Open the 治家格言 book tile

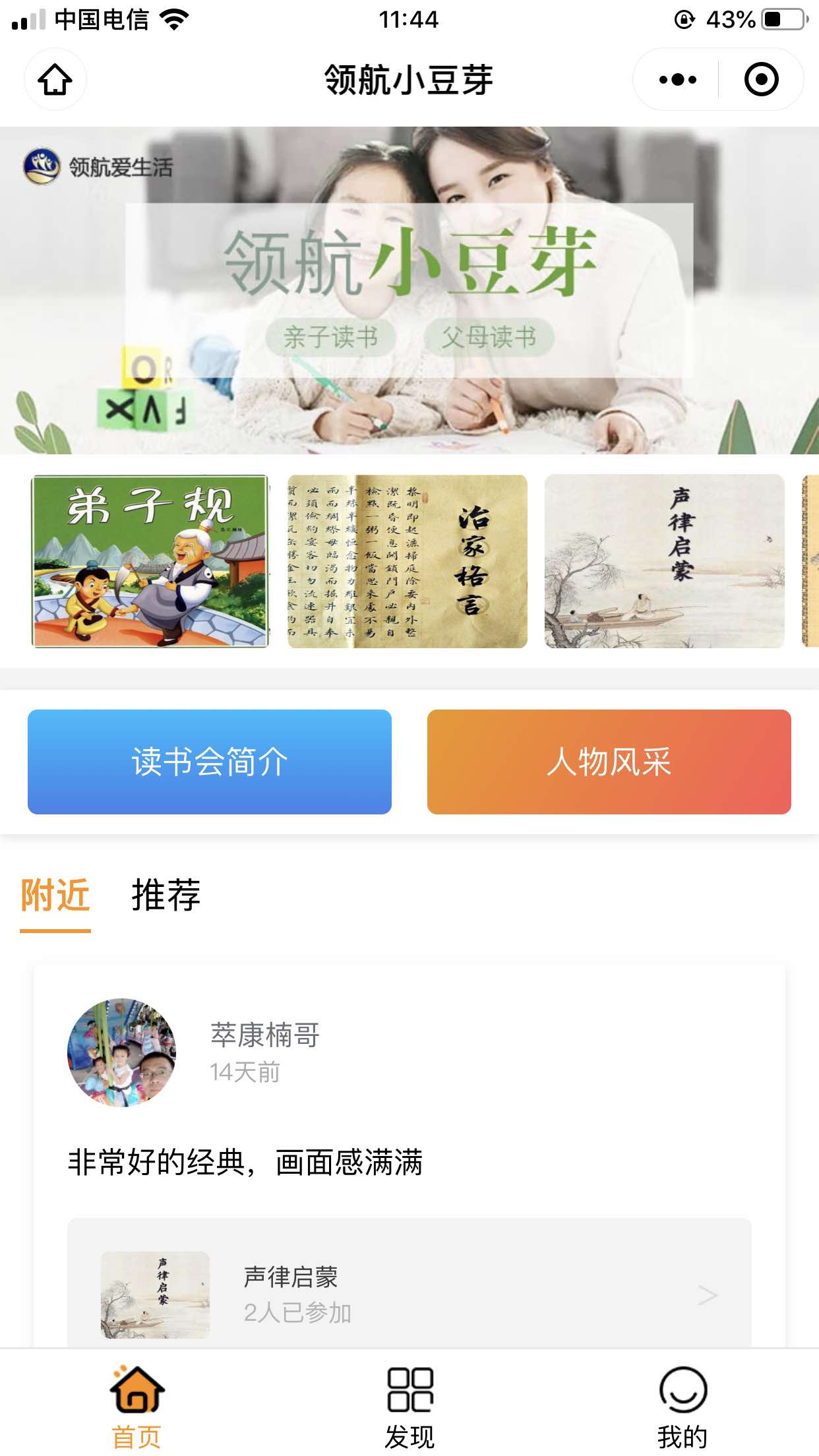pos(408,561)
